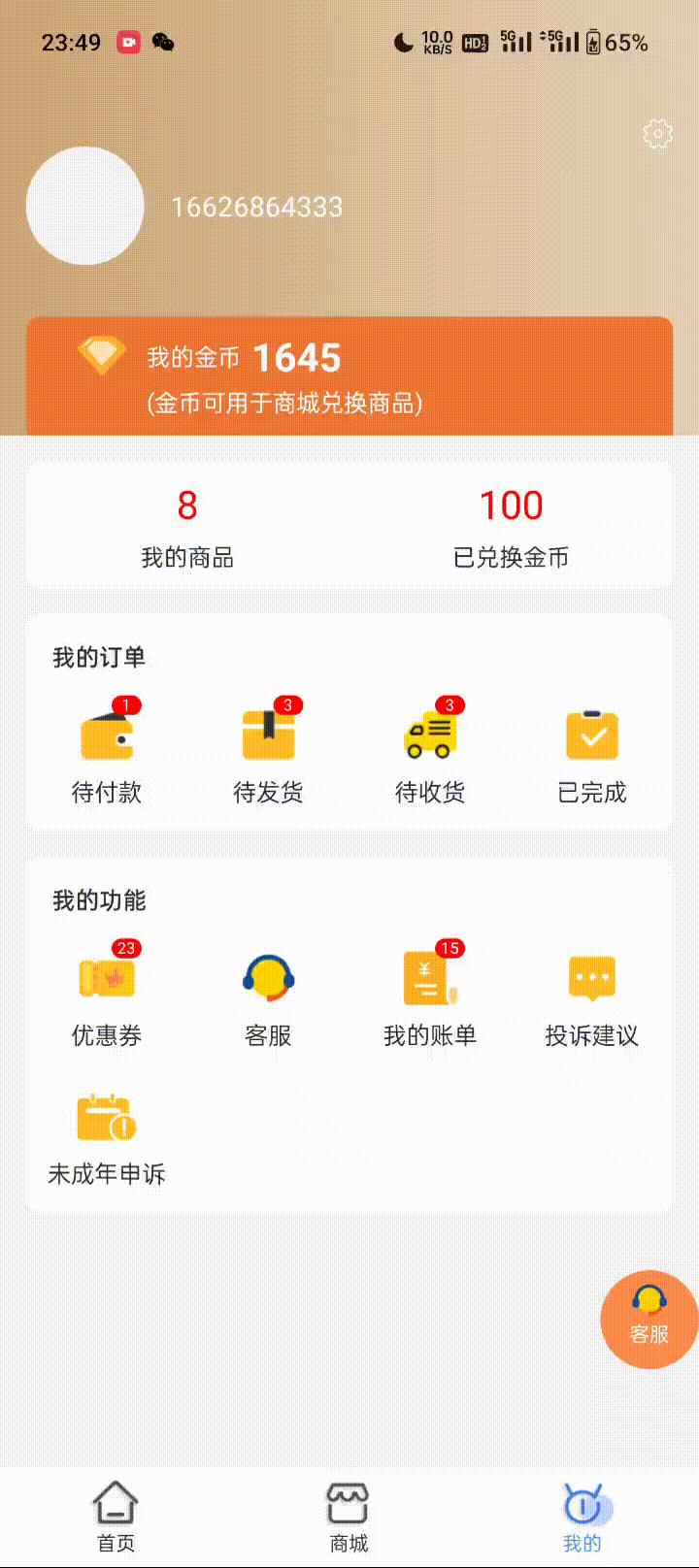This screenshot has height=1568, width=699.
Task: Select the 我的 tab
Action: [582, 1517]
